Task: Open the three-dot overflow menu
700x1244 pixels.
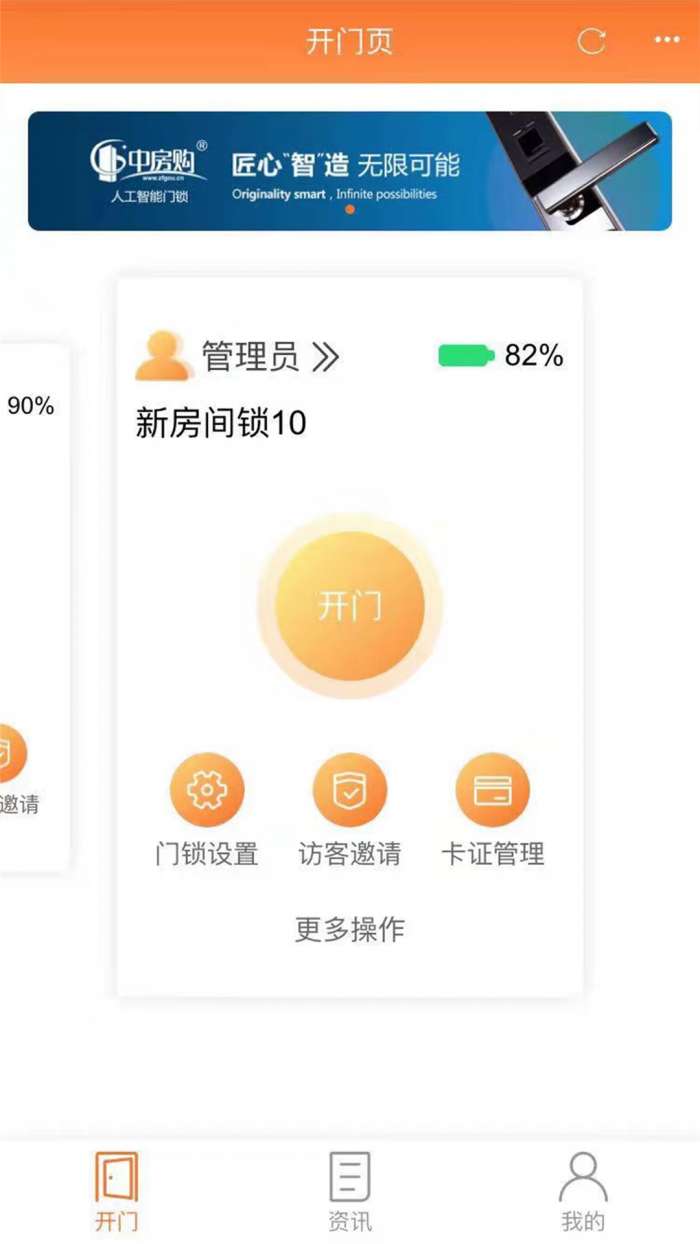Action: click(x=667, y=40)
